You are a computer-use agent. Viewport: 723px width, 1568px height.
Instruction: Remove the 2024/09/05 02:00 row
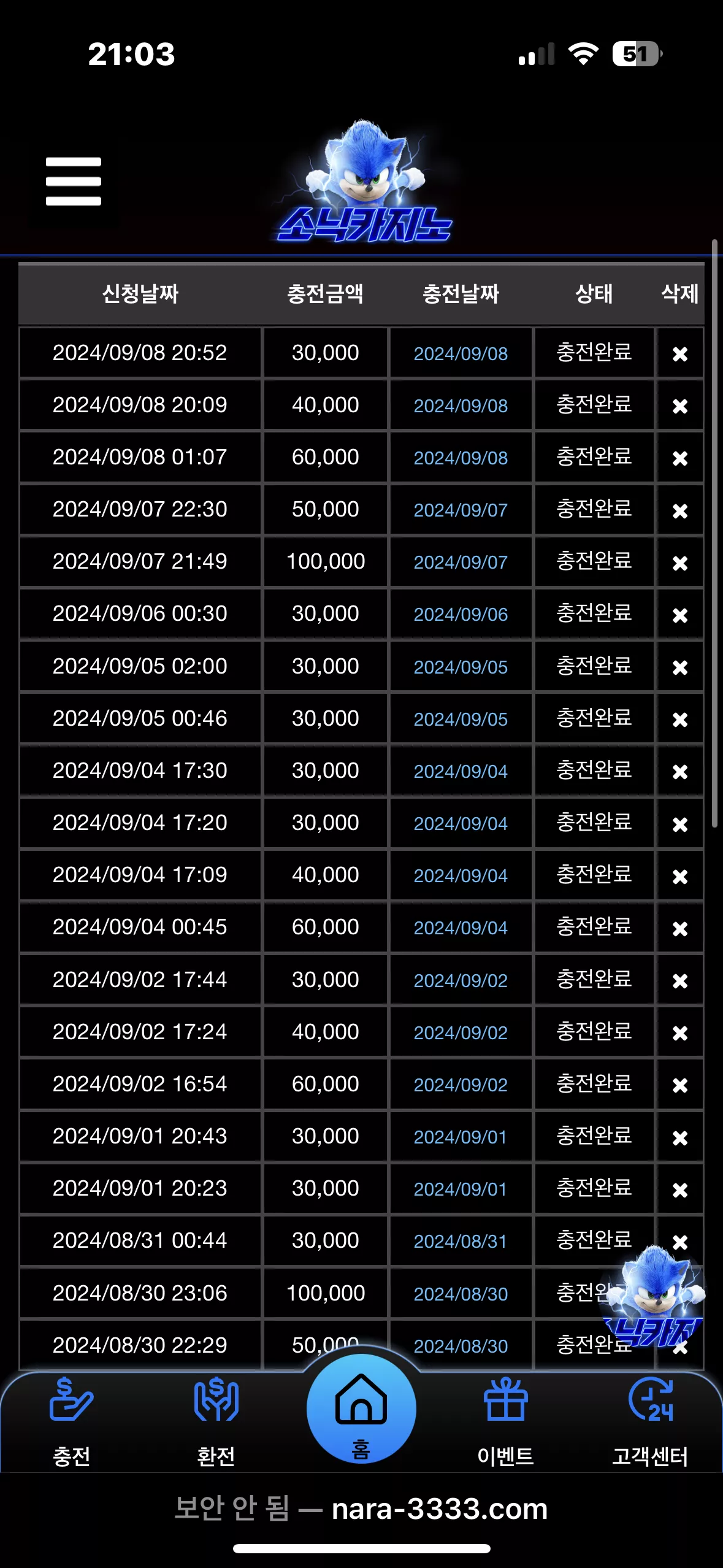point(679,667)
